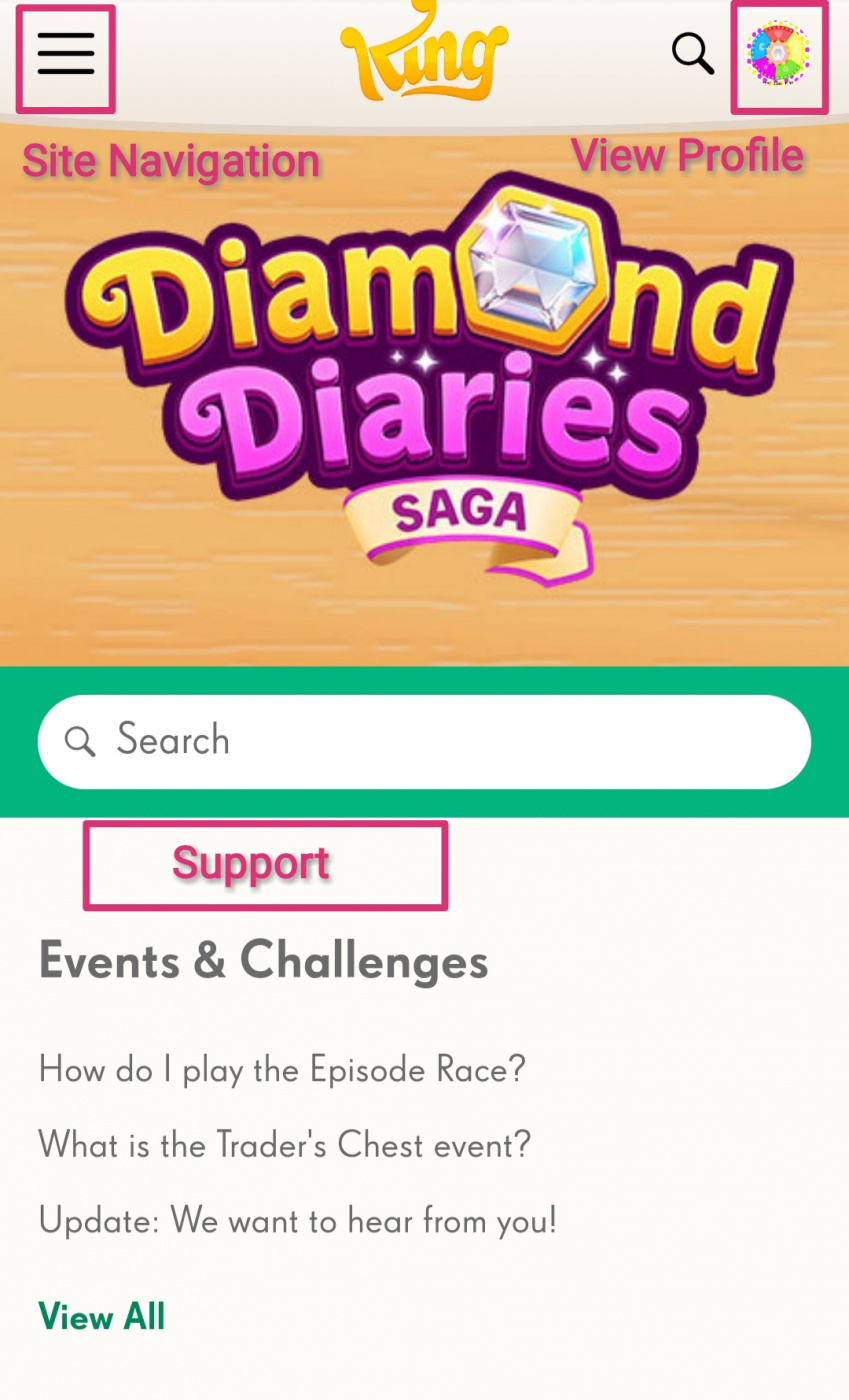Open the hamburger site navigation menu
The width and height of the screenshot is (849, 1400).
coord(66,55)
